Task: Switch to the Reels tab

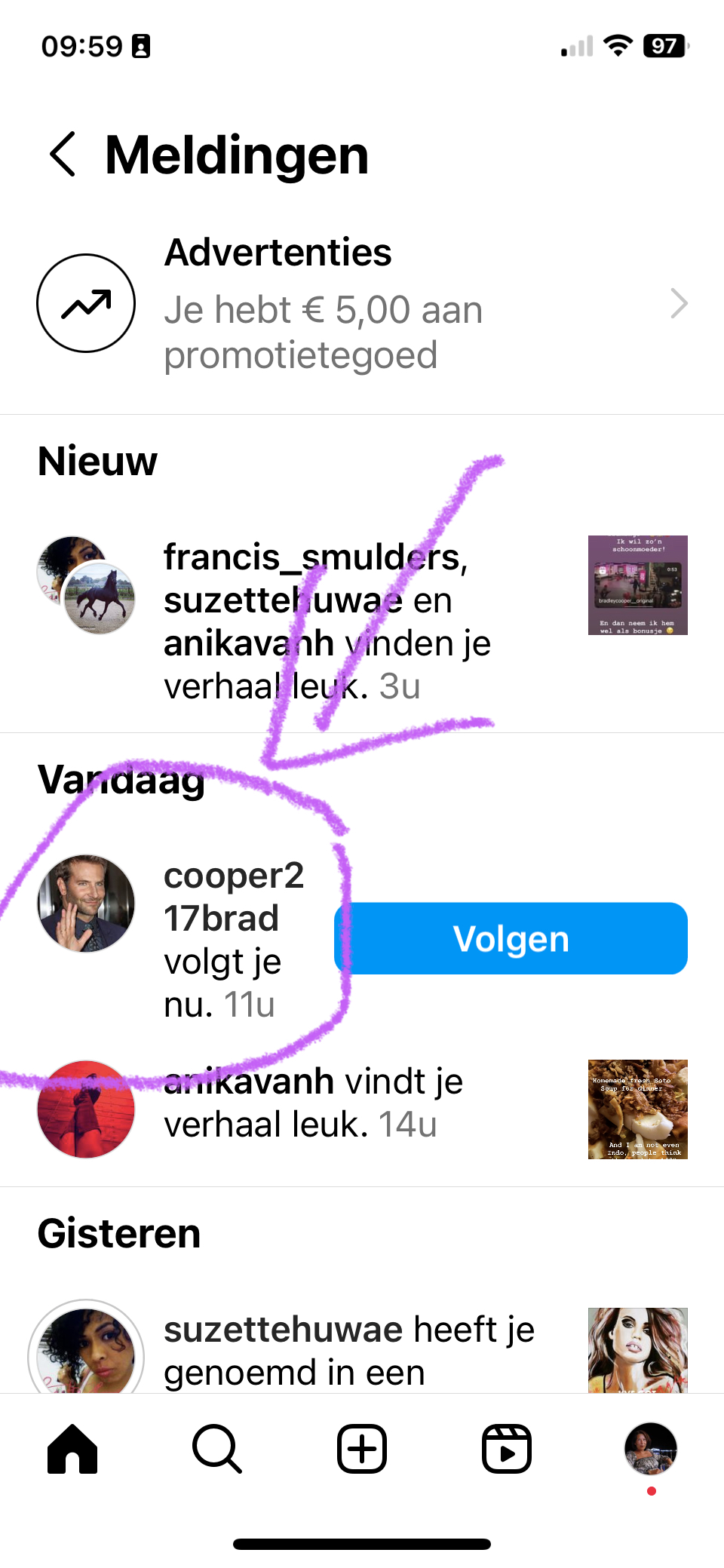Action: coord(507,1449)
